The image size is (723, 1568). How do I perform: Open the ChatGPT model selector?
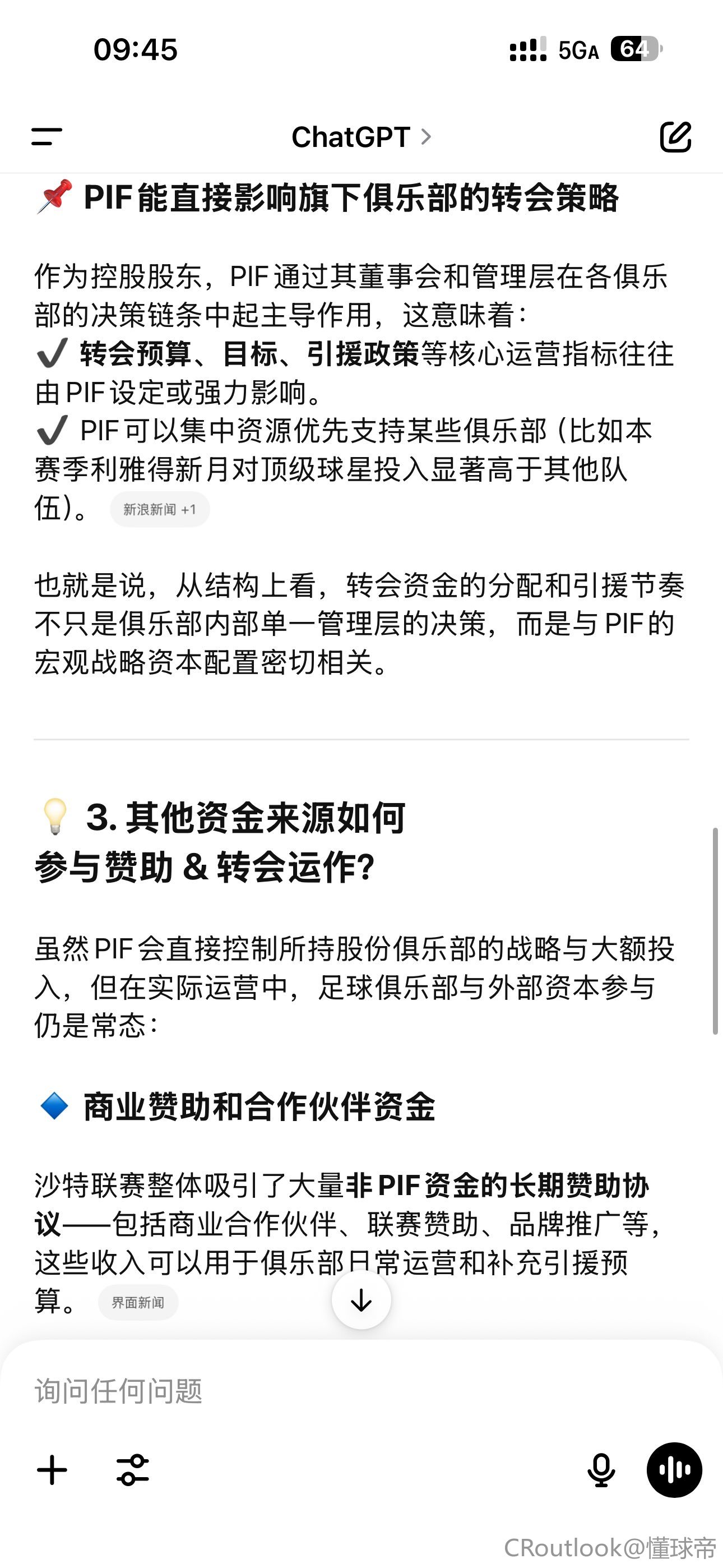(361, 137)
